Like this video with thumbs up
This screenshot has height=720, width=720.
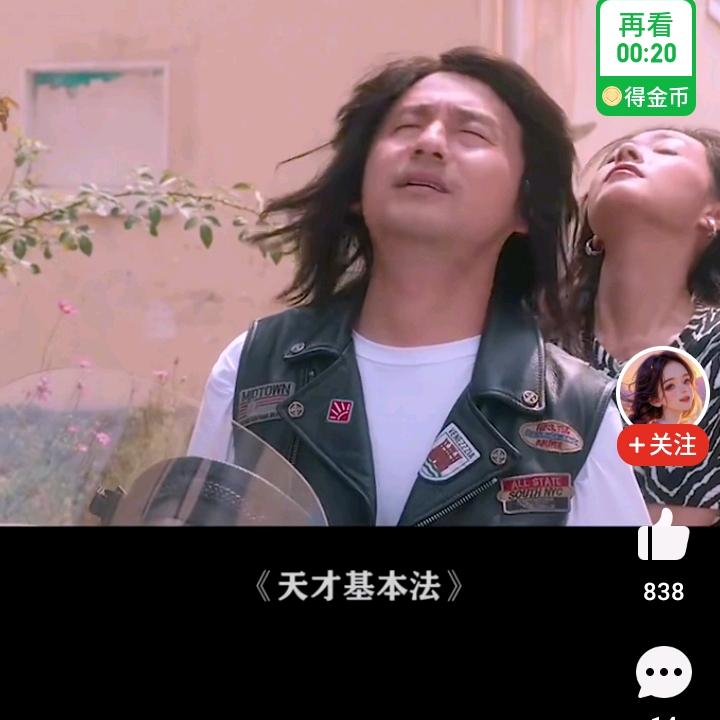coord(663,536)
